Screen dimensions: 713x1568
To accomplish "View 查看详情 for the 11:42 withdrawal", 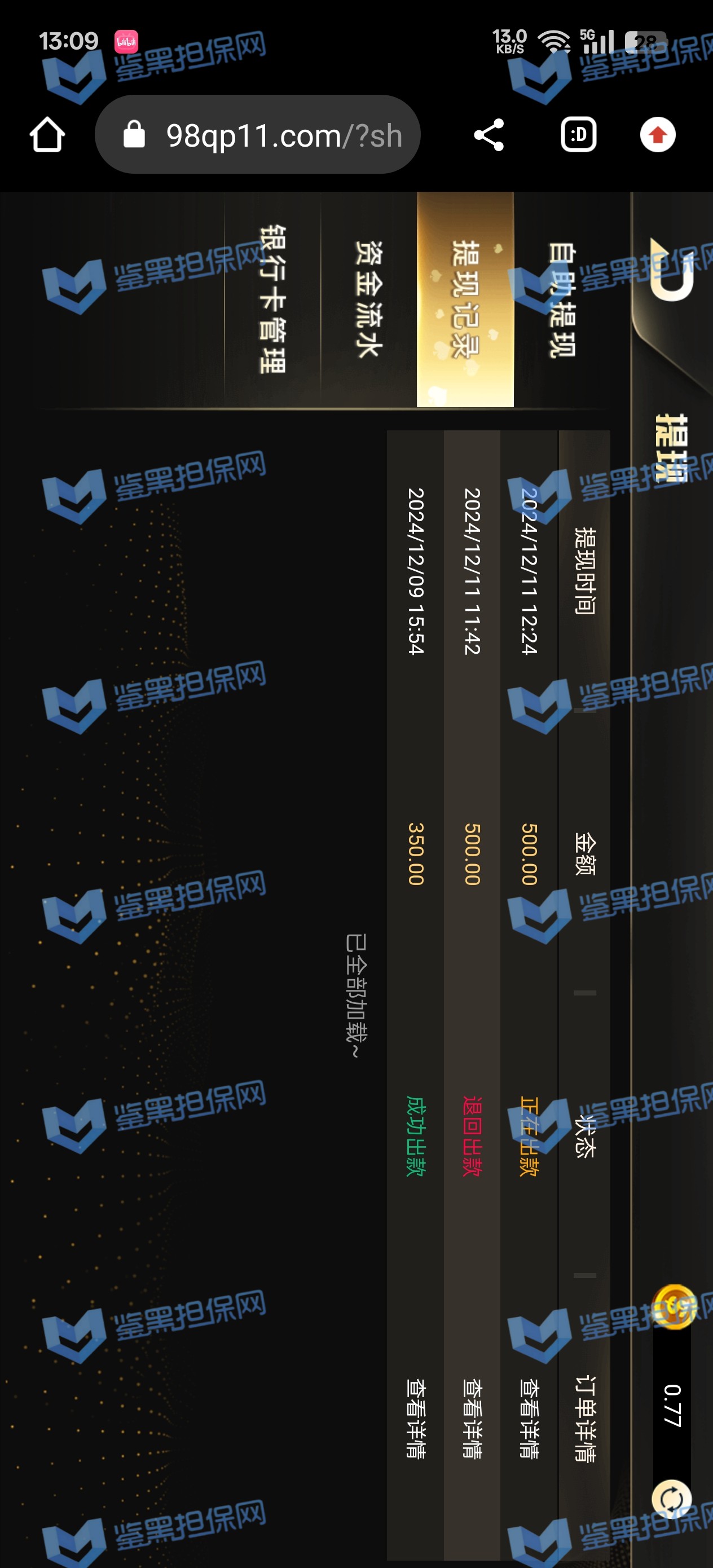I will (472, 1419).
